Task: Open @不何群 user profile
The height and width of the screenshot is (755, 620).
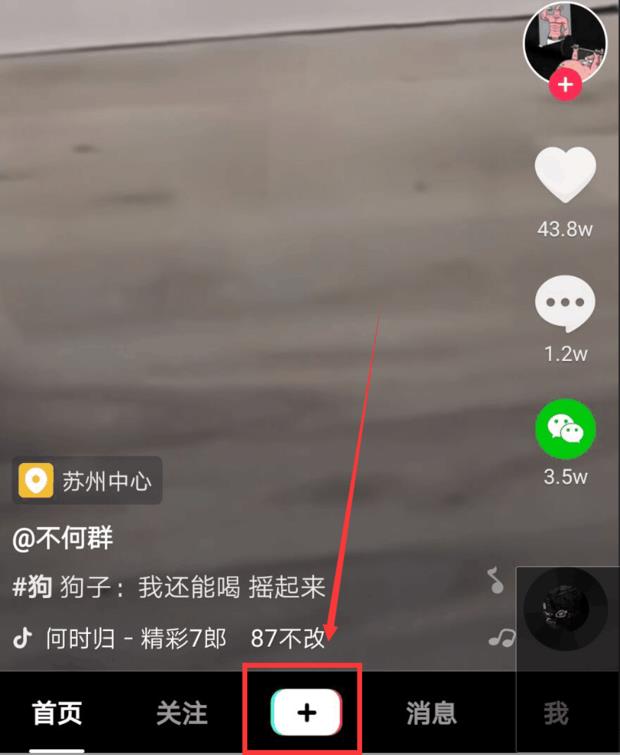Action: click(63, 538)
